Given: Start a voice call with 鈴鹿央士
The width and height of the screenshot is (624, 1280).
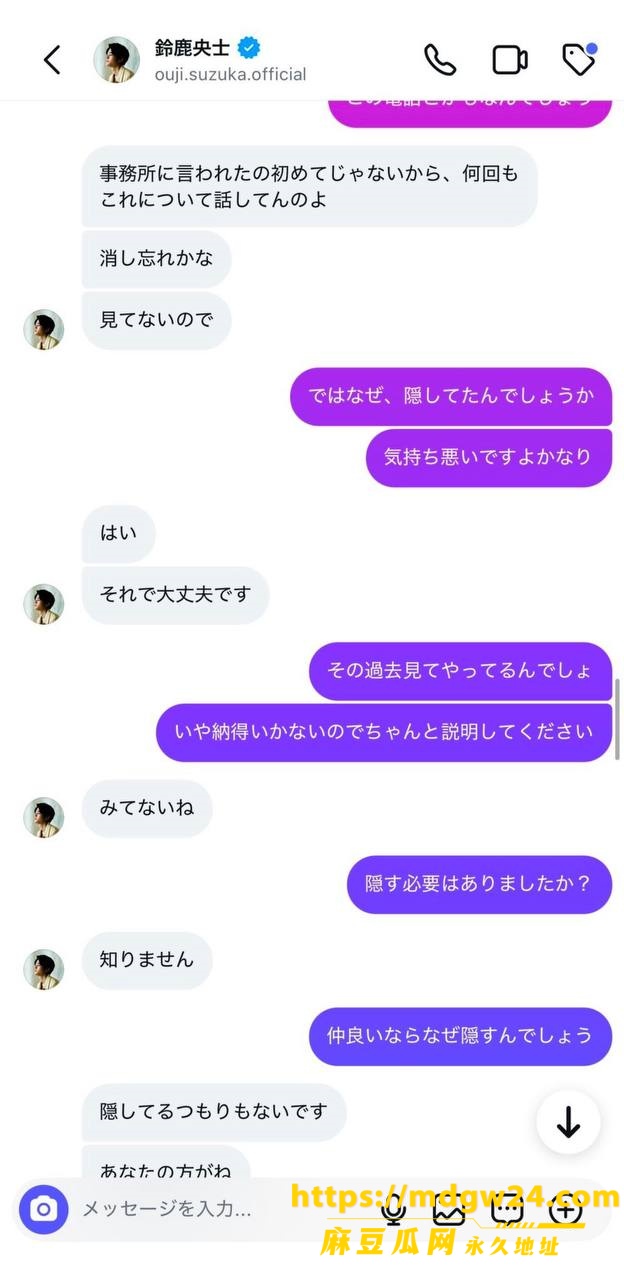Looking at the screenshot, I should click(440, 60).
